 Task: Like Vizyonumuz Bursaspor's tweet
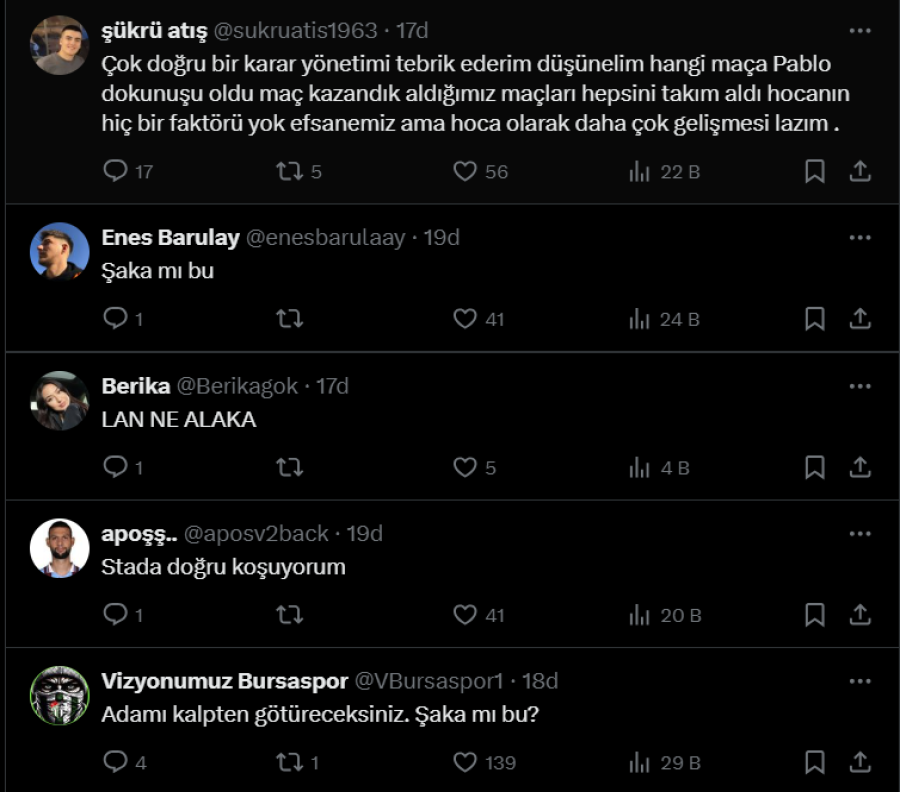click(x=465, y=763)
